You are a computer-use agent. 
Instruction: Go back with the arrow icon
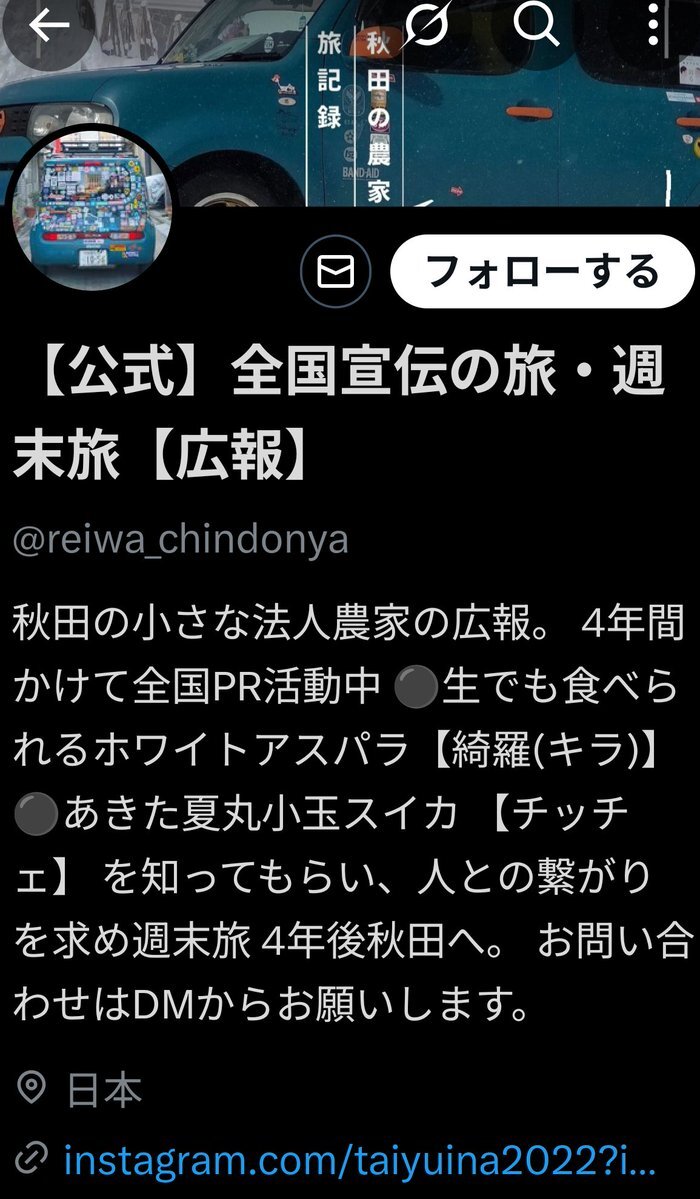pyautogui.click(x=48, y=27)
